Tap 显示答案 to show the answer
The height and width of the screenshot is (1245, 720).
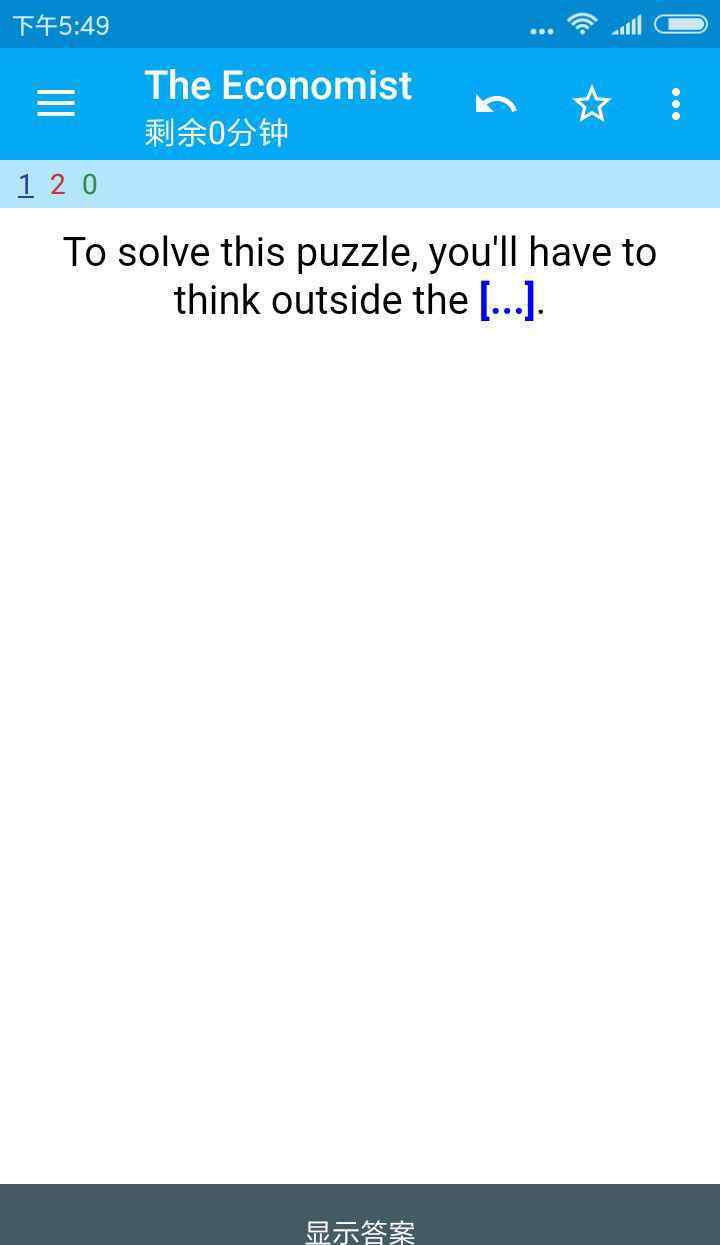click(360, 1215)
